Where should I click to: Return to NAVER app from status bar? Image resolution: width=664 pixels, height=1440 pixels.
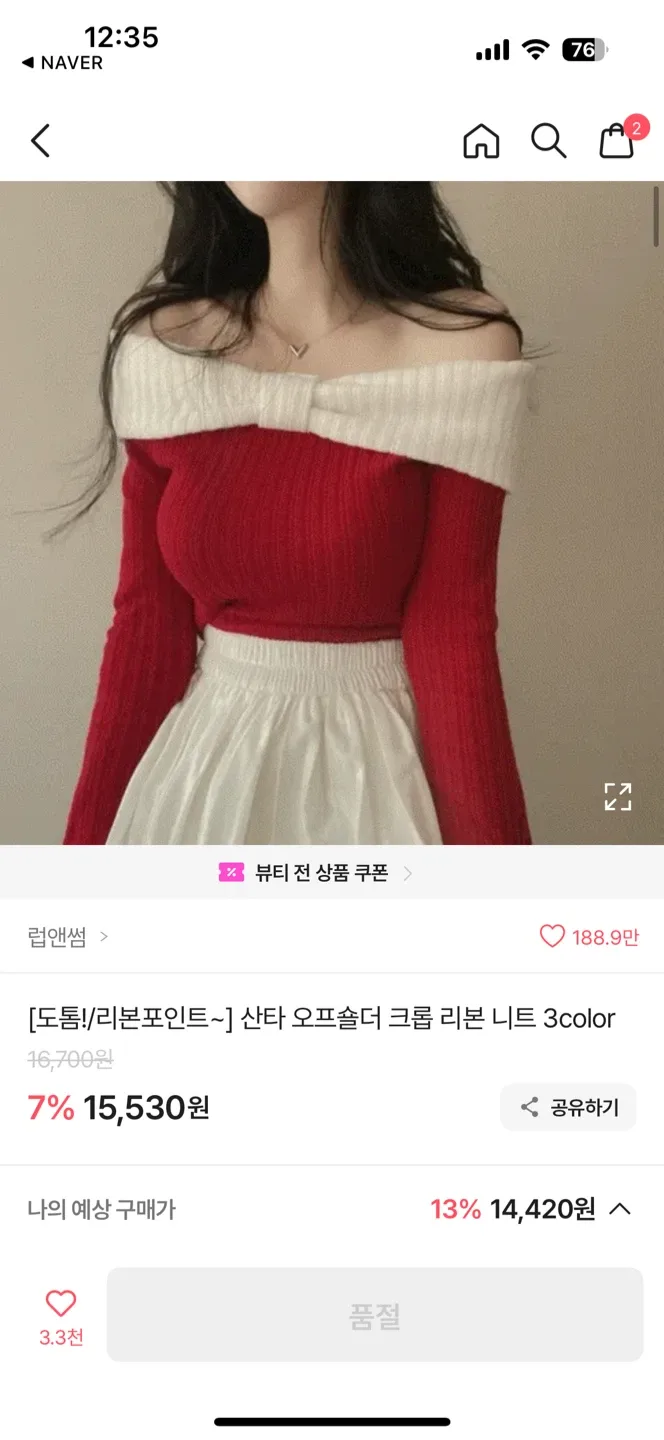(62, 63)
